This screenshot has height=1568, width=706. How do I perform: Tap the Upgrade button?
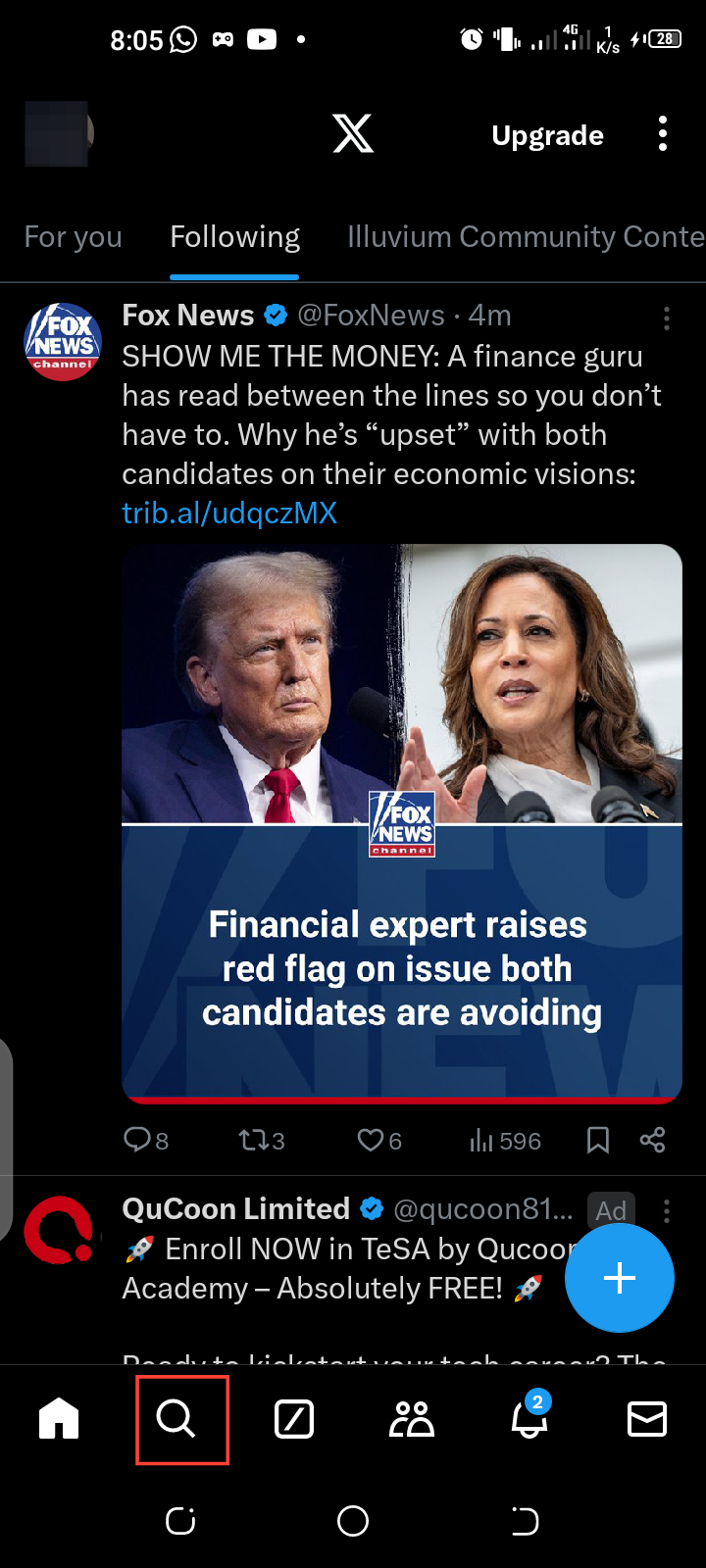pyautogui.click(x=547, y=135)
